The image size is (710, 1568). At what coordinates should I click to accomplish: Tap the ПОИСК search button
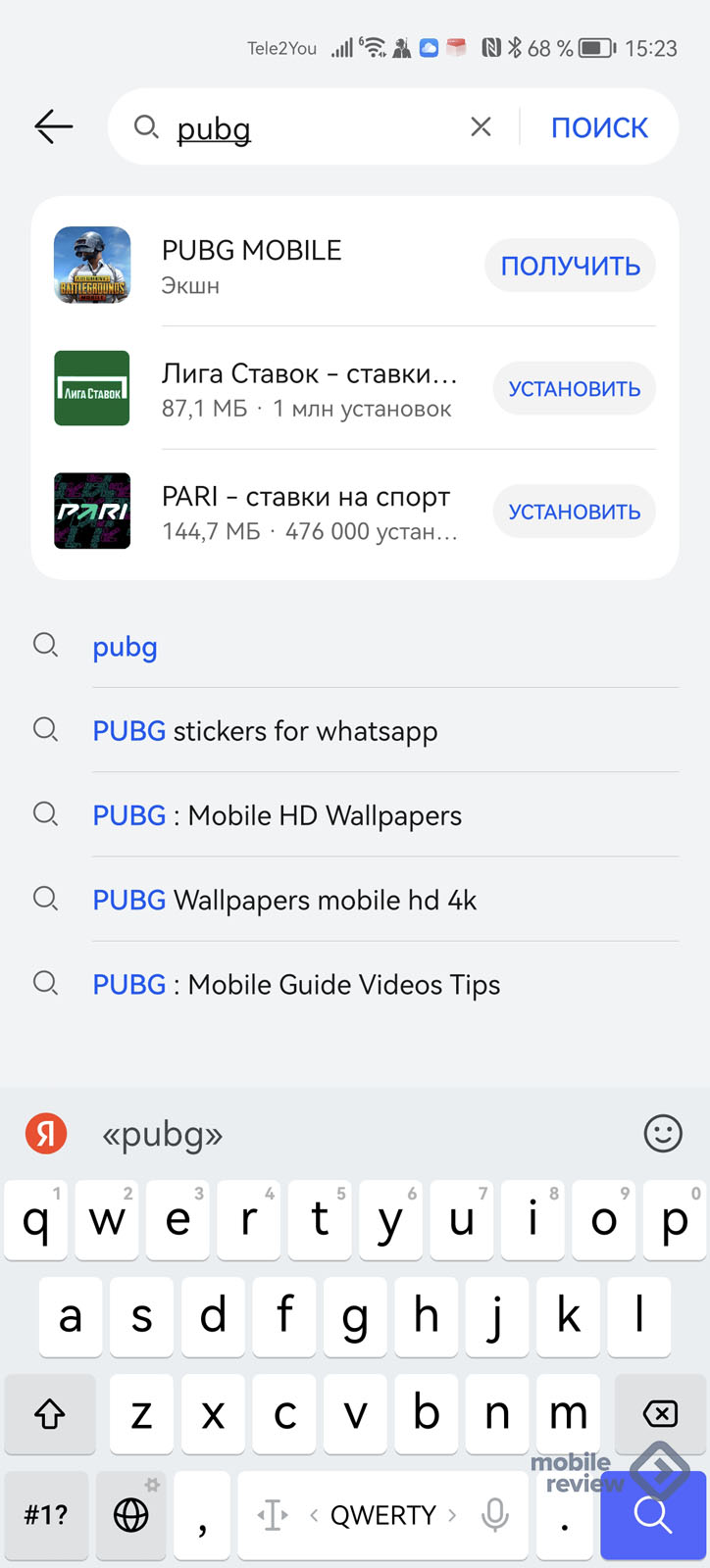[599, 127]
